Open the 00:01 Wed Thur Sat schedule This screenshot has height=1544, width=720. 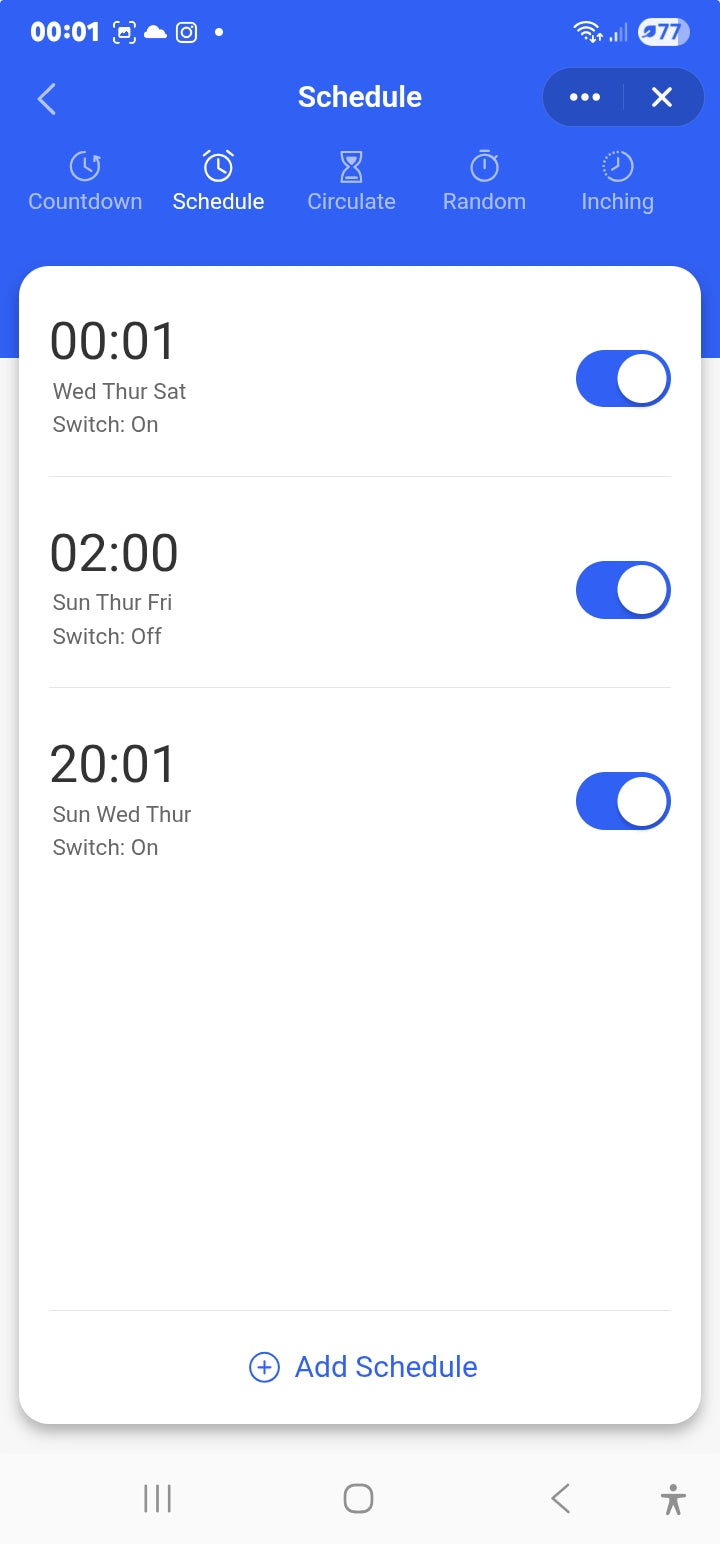250,378
